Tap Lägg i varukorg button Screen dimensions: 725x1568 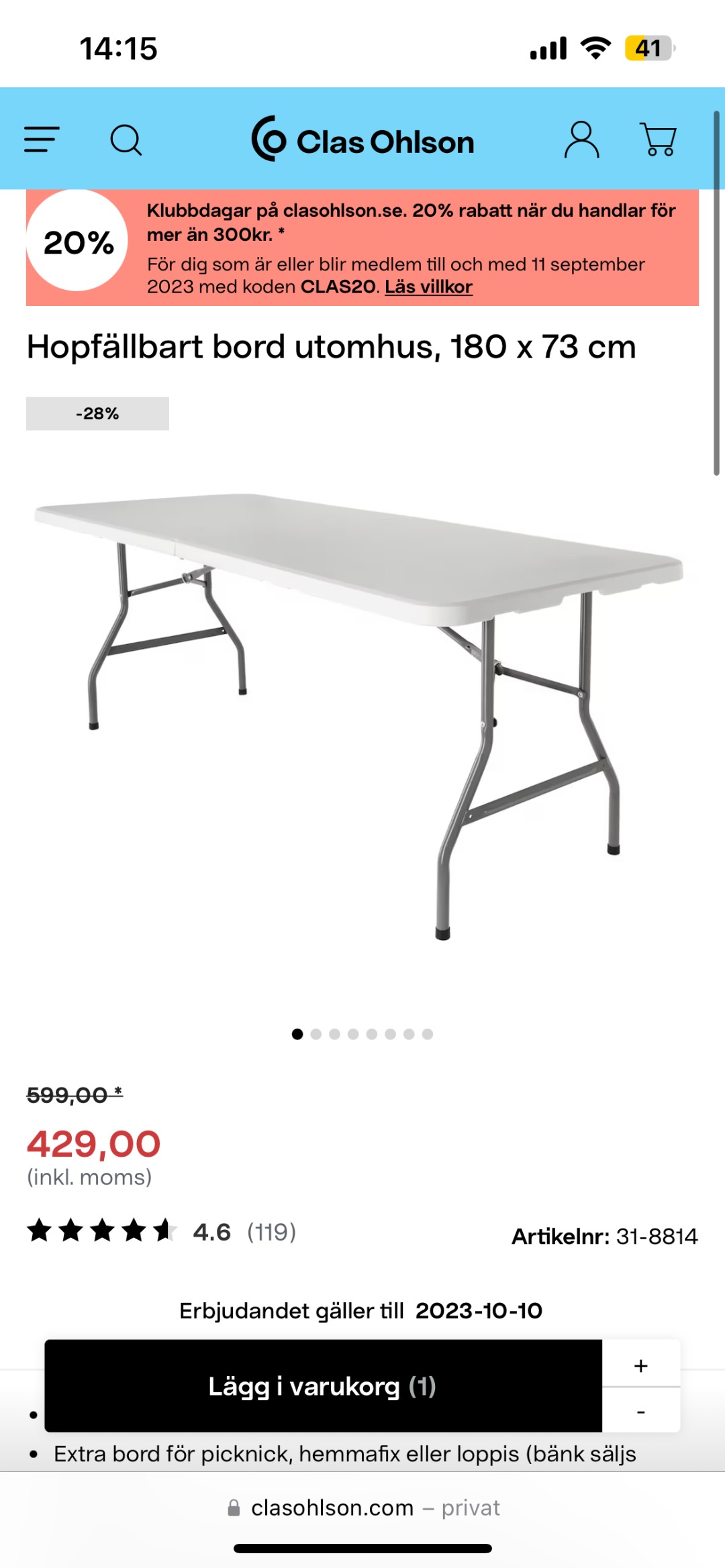[323, 1386]
